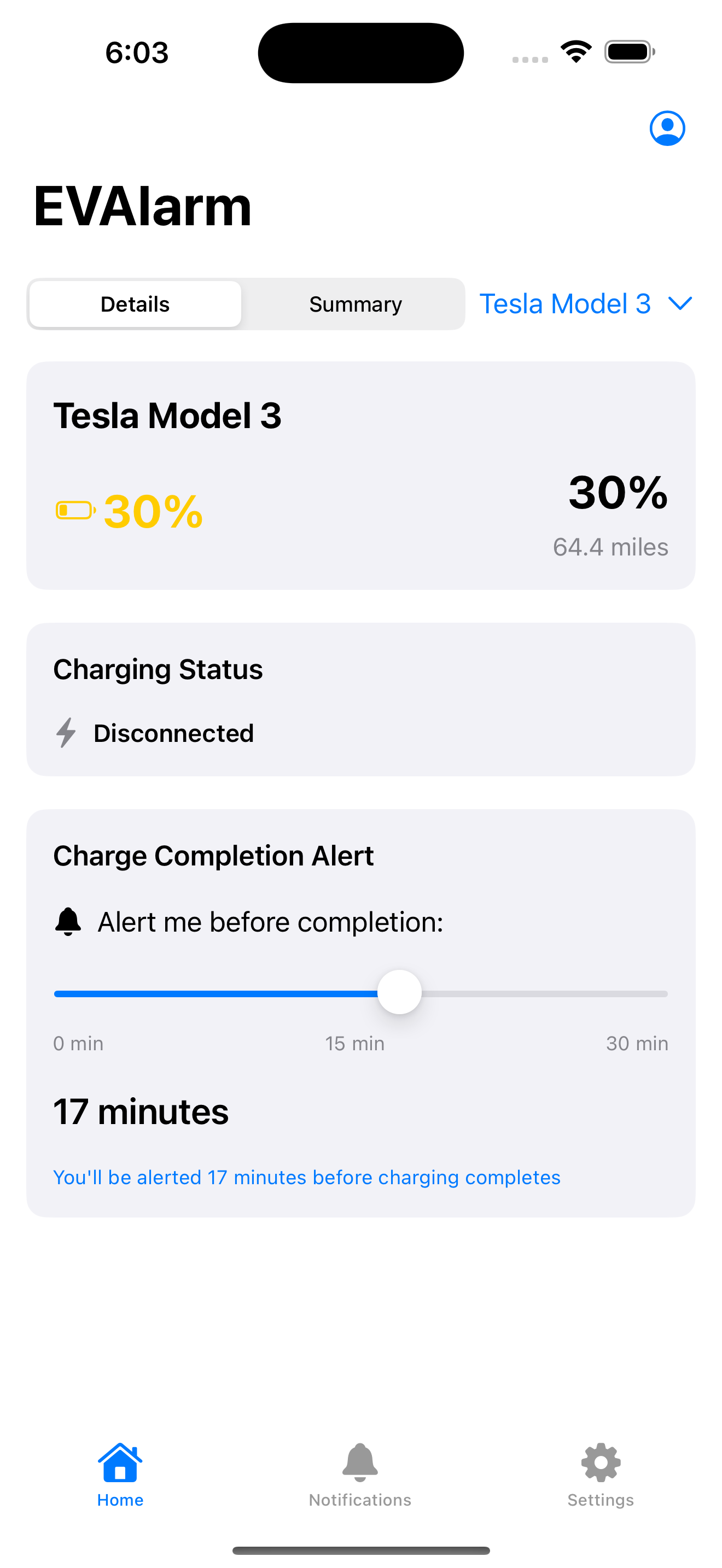Click the 64.4 miles range display

pos(610,547)
